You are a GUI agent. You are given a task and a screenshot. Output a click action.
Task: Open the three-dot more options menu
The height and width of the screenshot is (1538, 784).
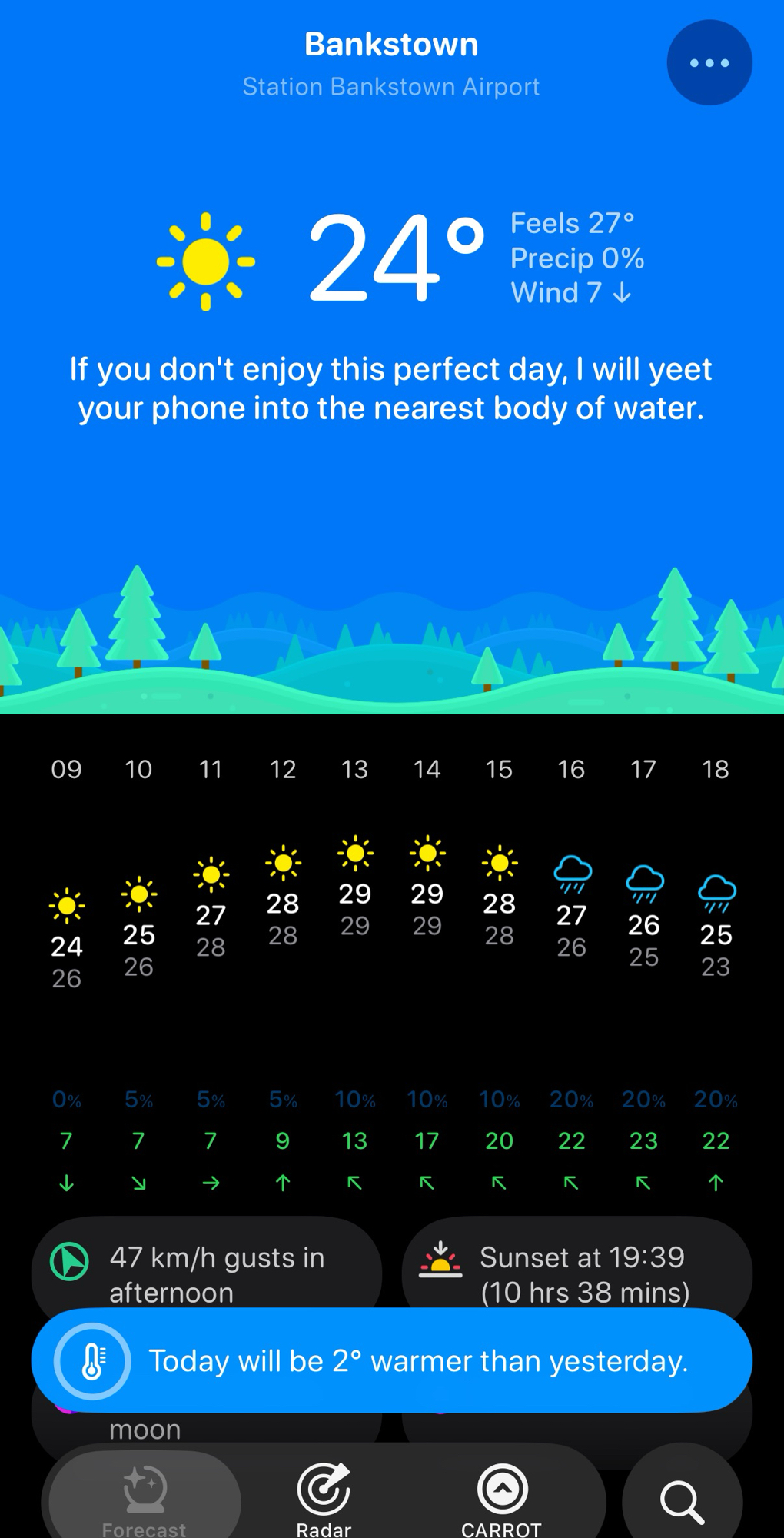[x=709, y=63]
